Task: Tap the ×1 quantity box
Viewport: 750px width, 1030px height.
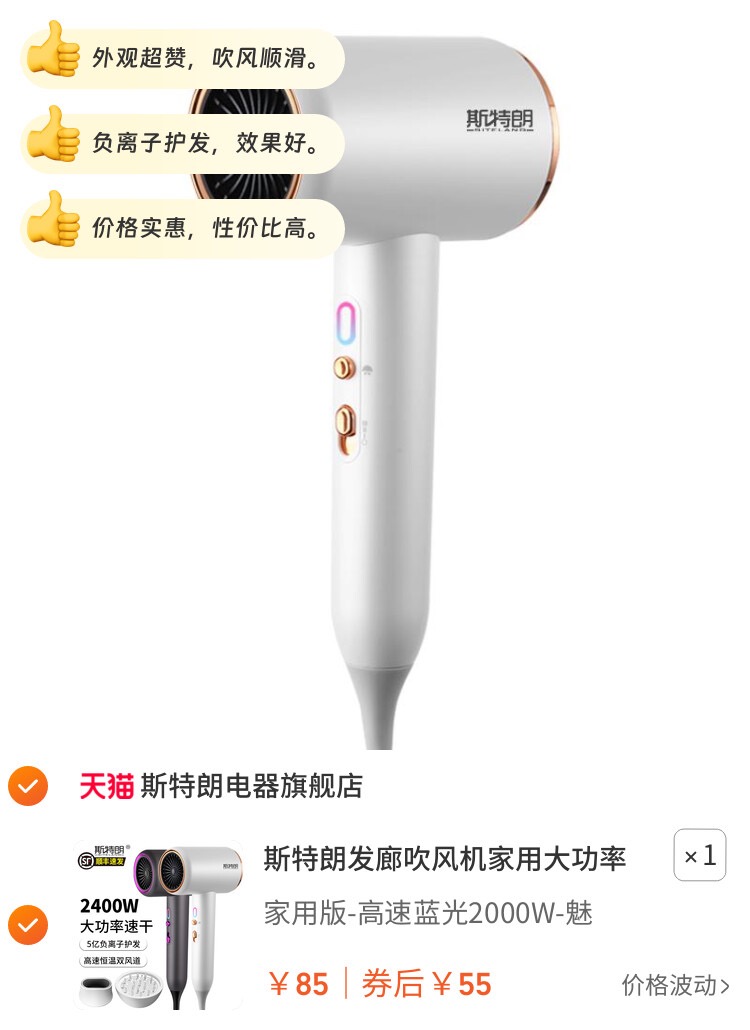Action: 699,856
